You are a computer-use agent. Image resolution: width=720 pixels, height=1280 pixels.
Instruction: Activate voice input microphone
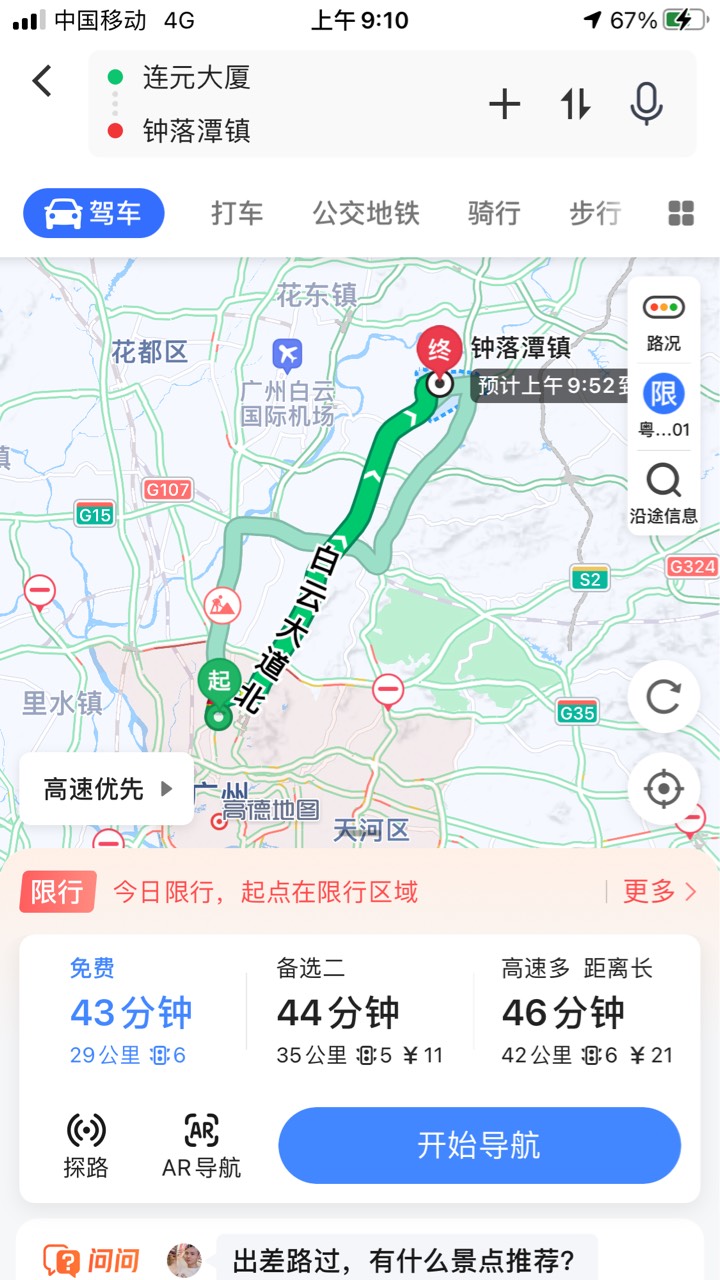pos(646,104)
